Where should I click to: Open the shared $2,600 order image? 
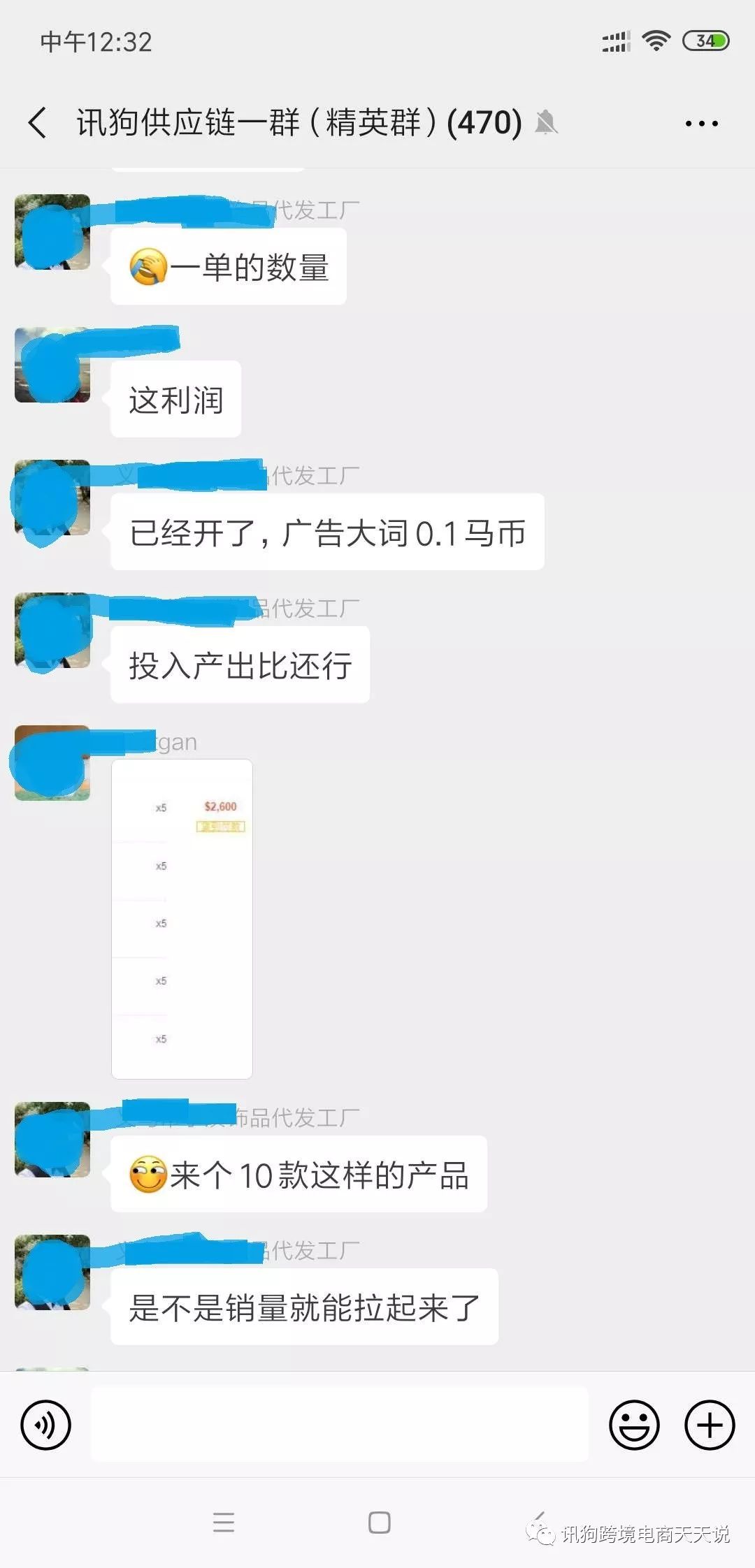point(182,919)
